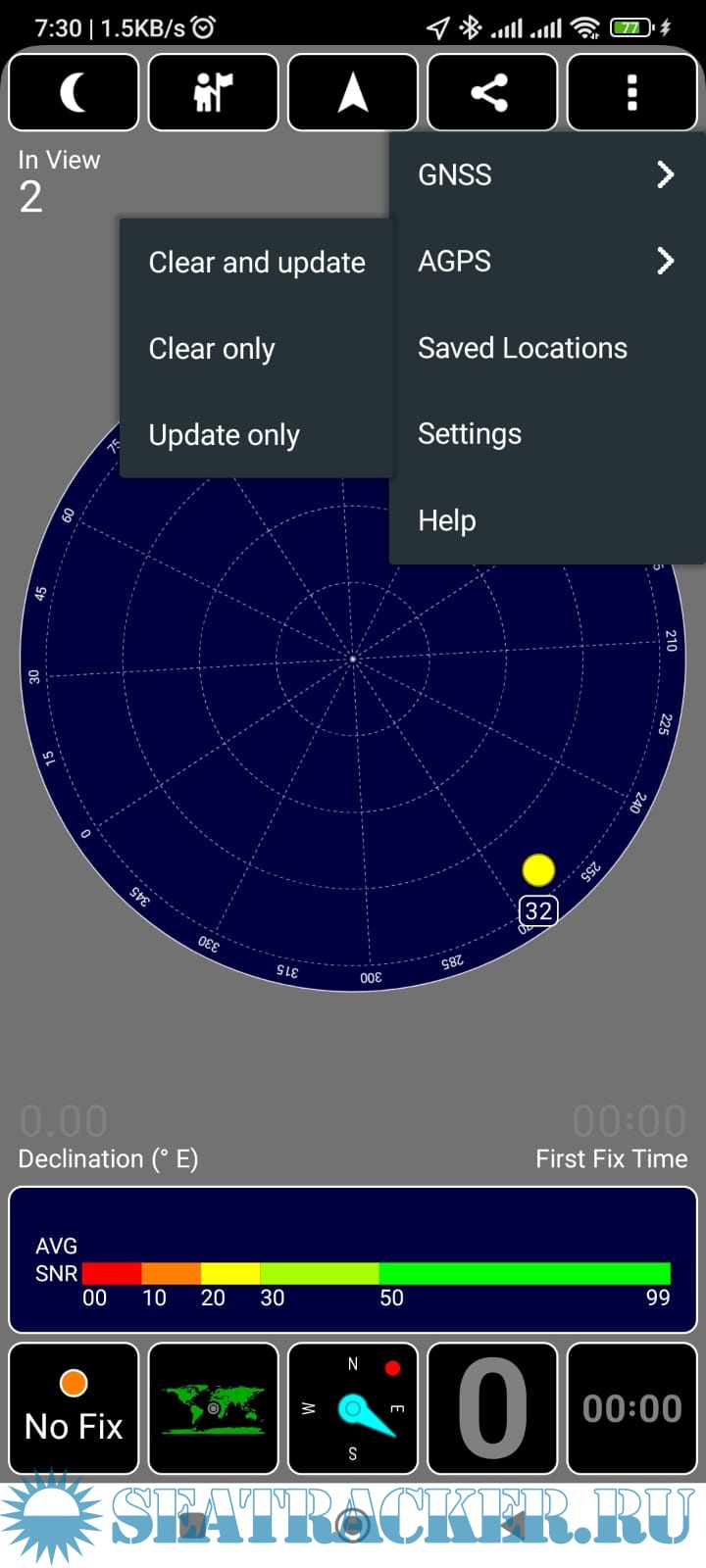Open the waypoint flag person icon

click(213, 93)
